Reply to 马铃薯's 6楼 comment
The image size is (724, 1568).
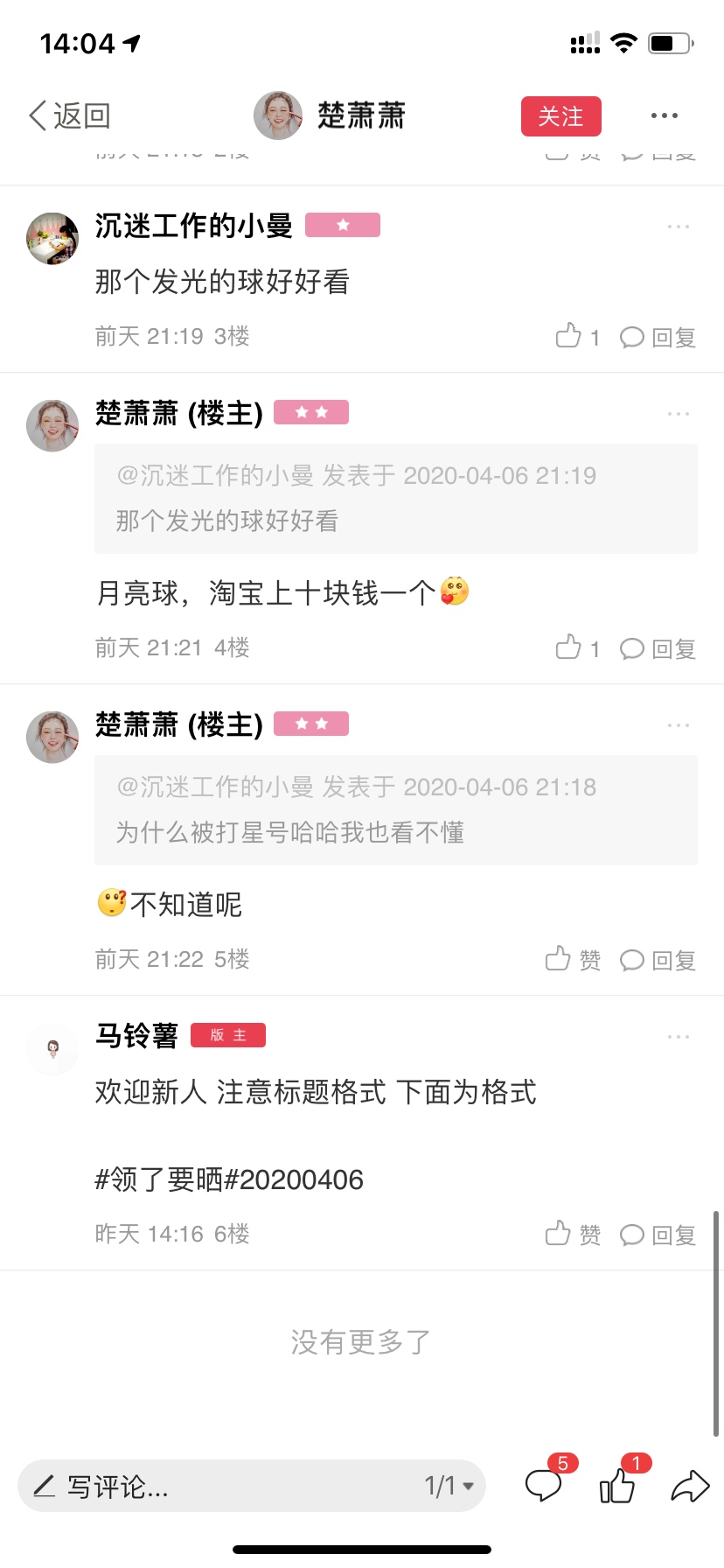658,1235
